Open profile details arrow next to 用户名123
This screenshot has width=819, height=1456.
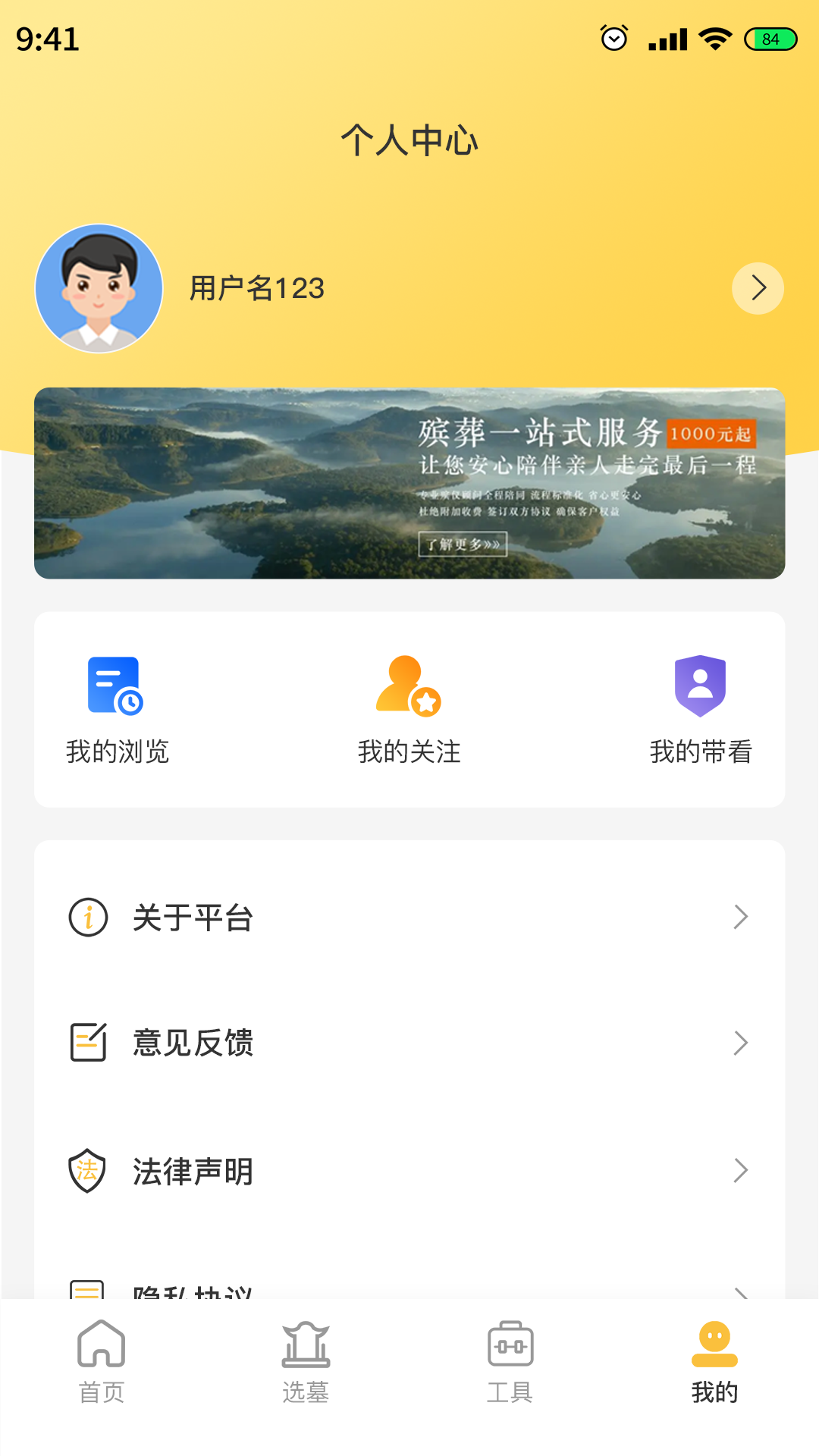coord(758,288)
